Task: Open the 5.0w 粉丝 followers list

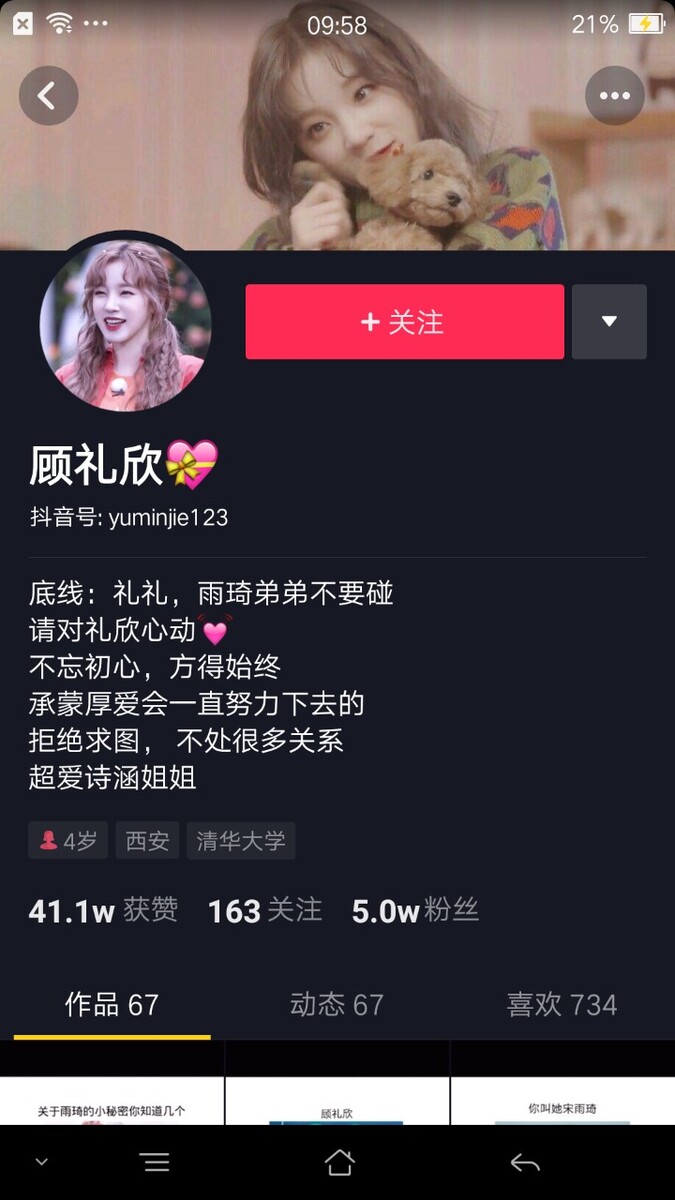Action: [x=415, y=910]
